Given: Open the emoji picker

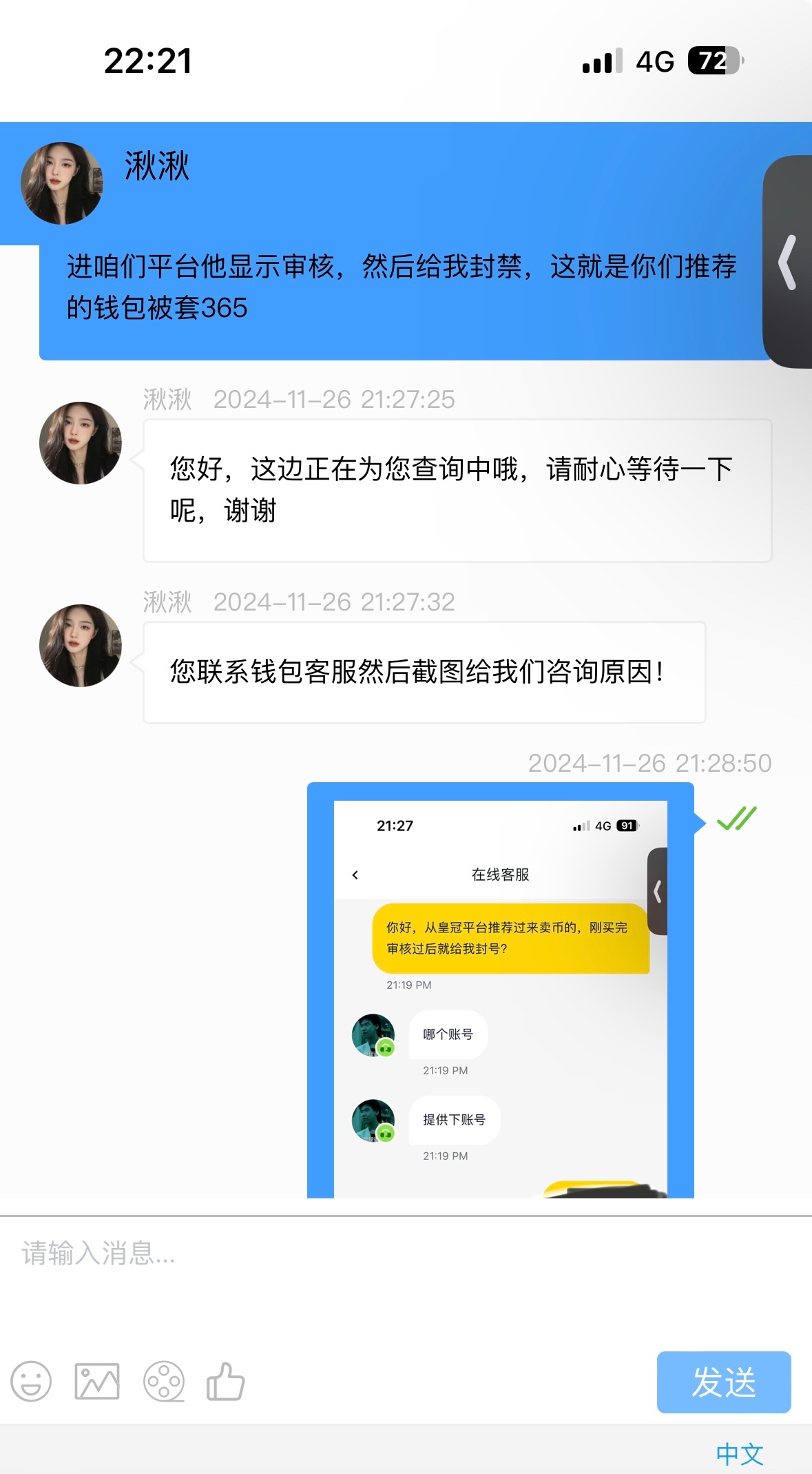Looking at the screenshot, I should tap(31, 1382).
